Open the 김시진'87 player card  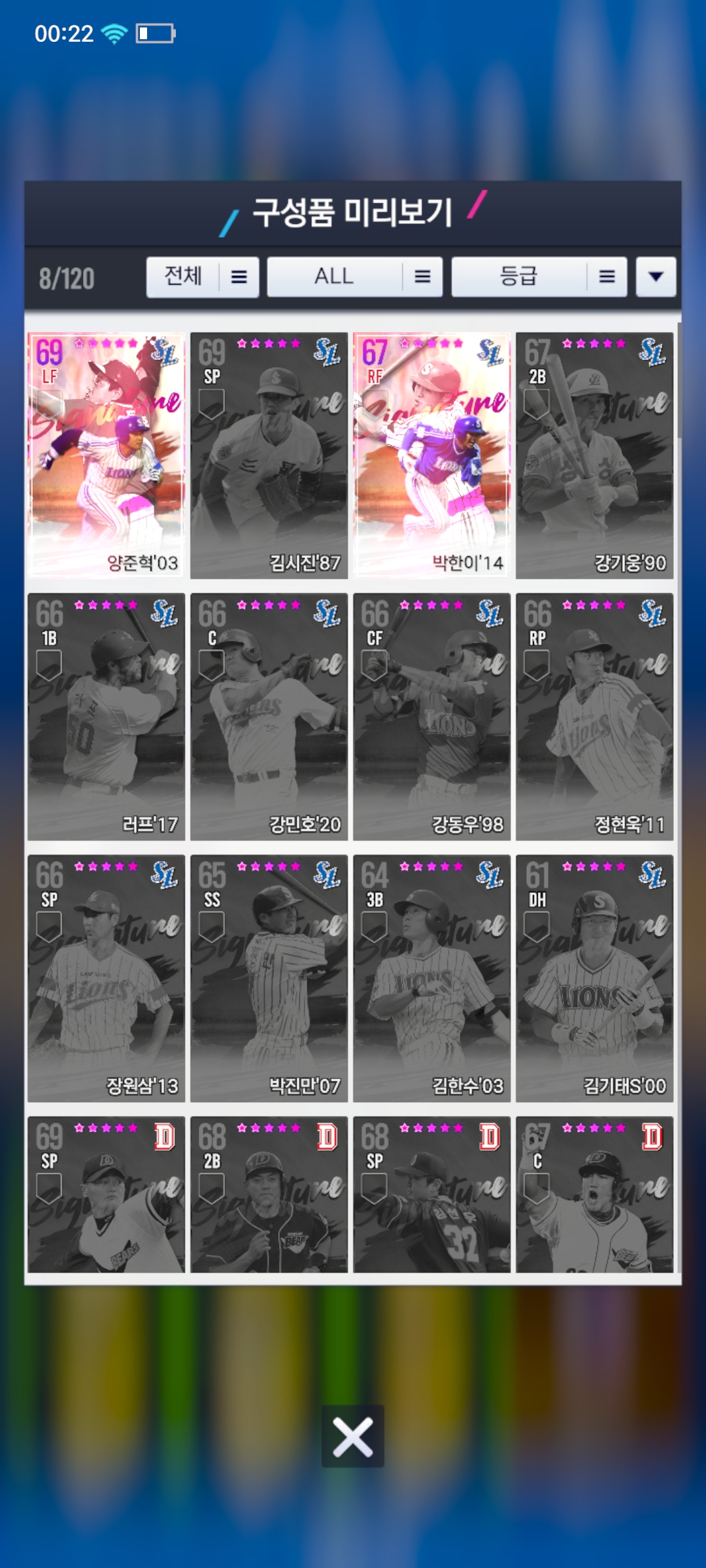(x=269, y=455)
